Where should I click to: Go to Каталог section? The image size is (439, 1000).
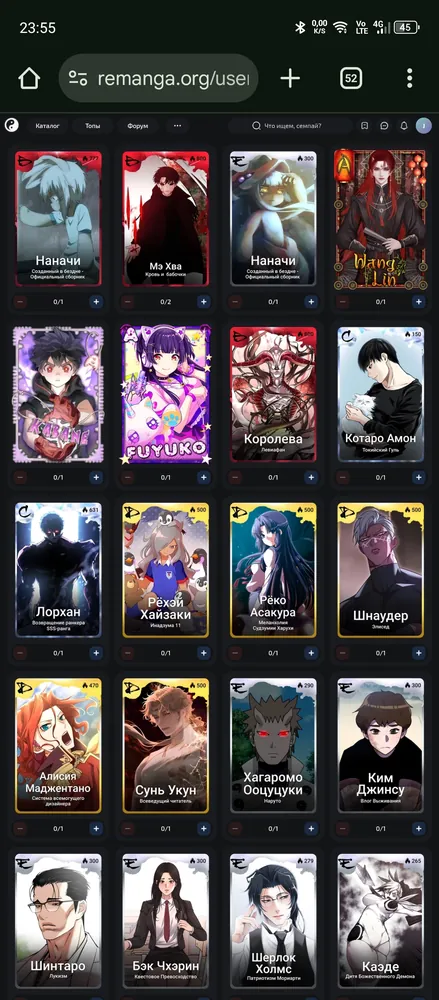point(47,126)
